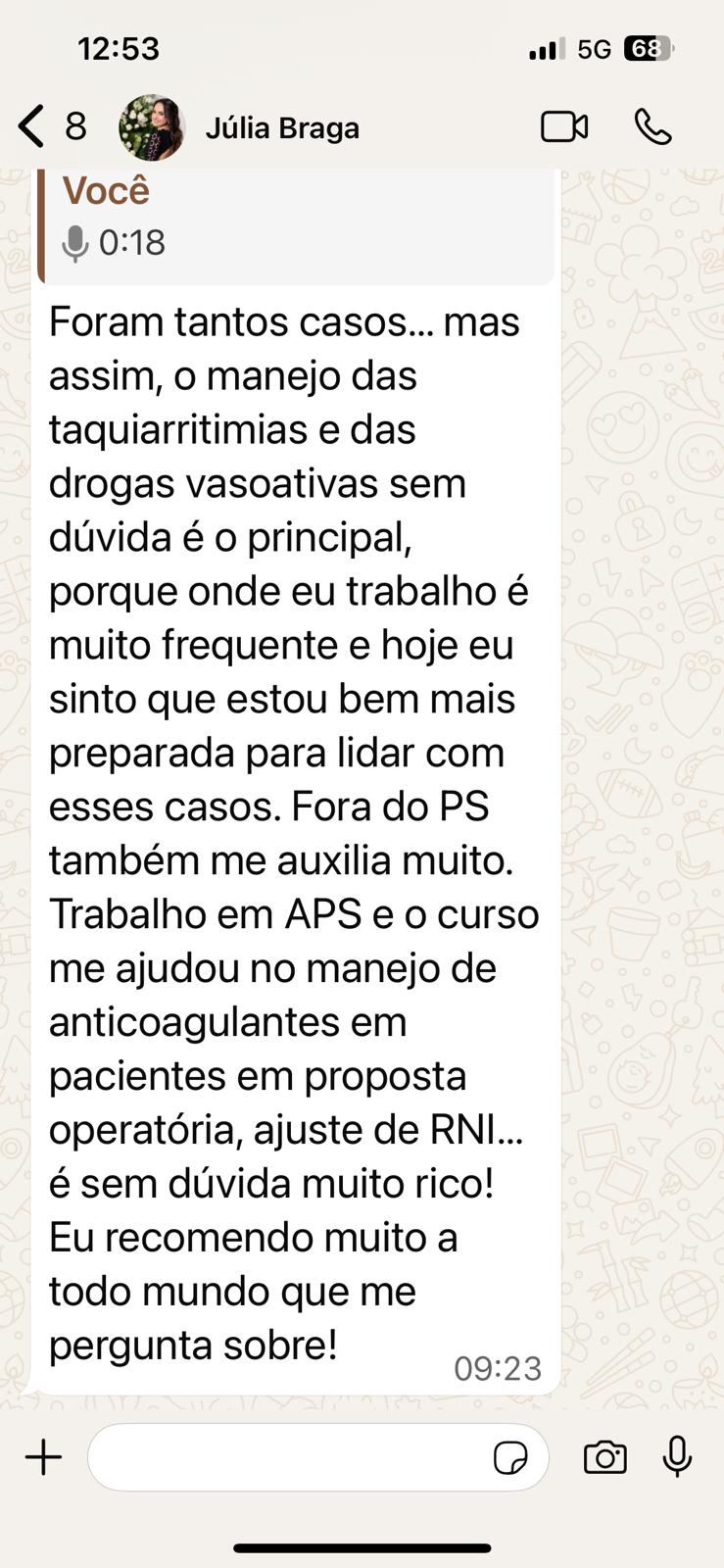Tap the microphone to record audio

click(677, 1457)
